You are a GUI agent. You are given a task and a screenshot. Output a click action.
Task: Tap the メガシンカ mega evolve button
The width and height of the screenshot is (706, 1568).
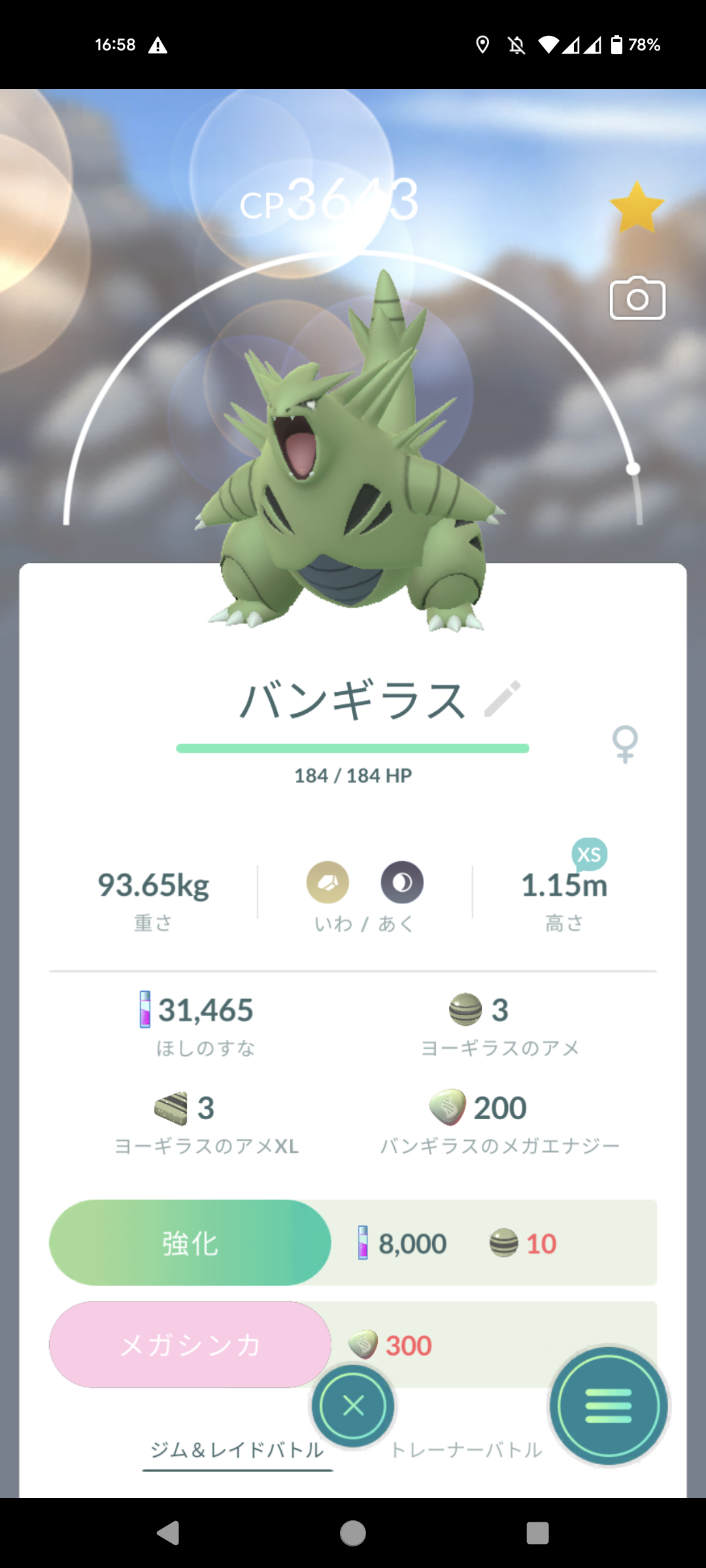coord(190,1345)
